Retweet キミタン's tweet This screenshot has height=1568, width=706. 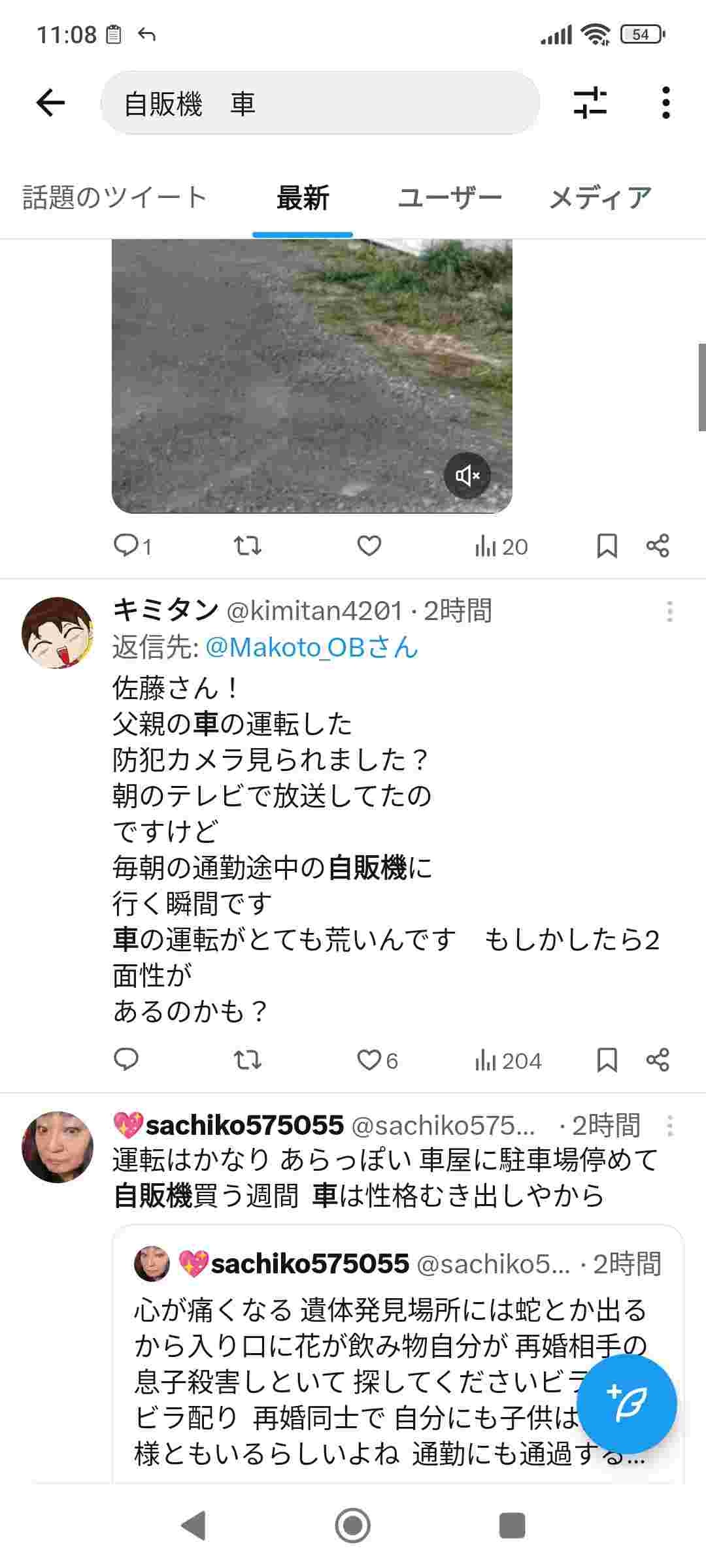pos(248,1060)
